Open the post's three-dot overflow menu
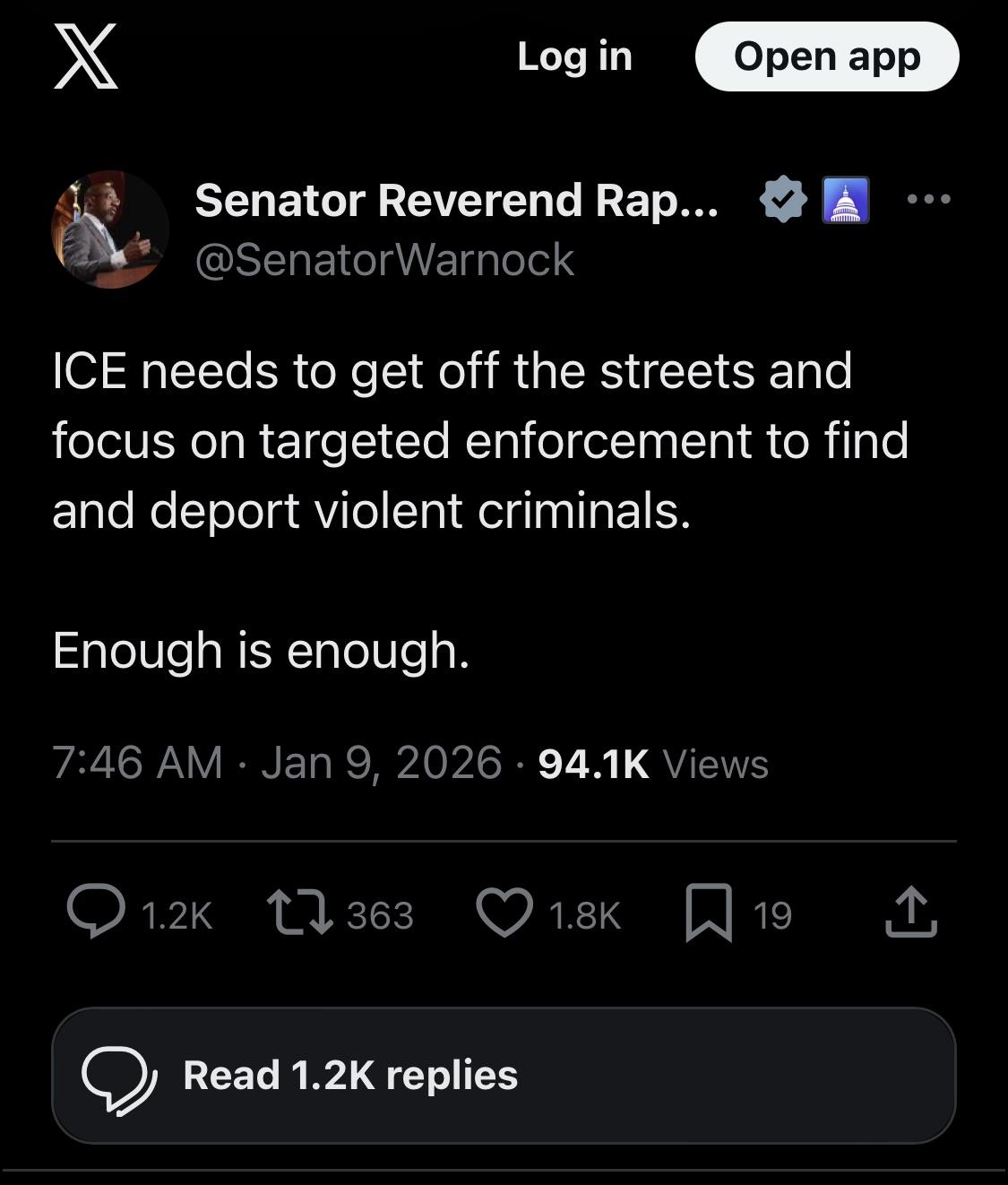1008x1185 pixels. coord(928,199)
